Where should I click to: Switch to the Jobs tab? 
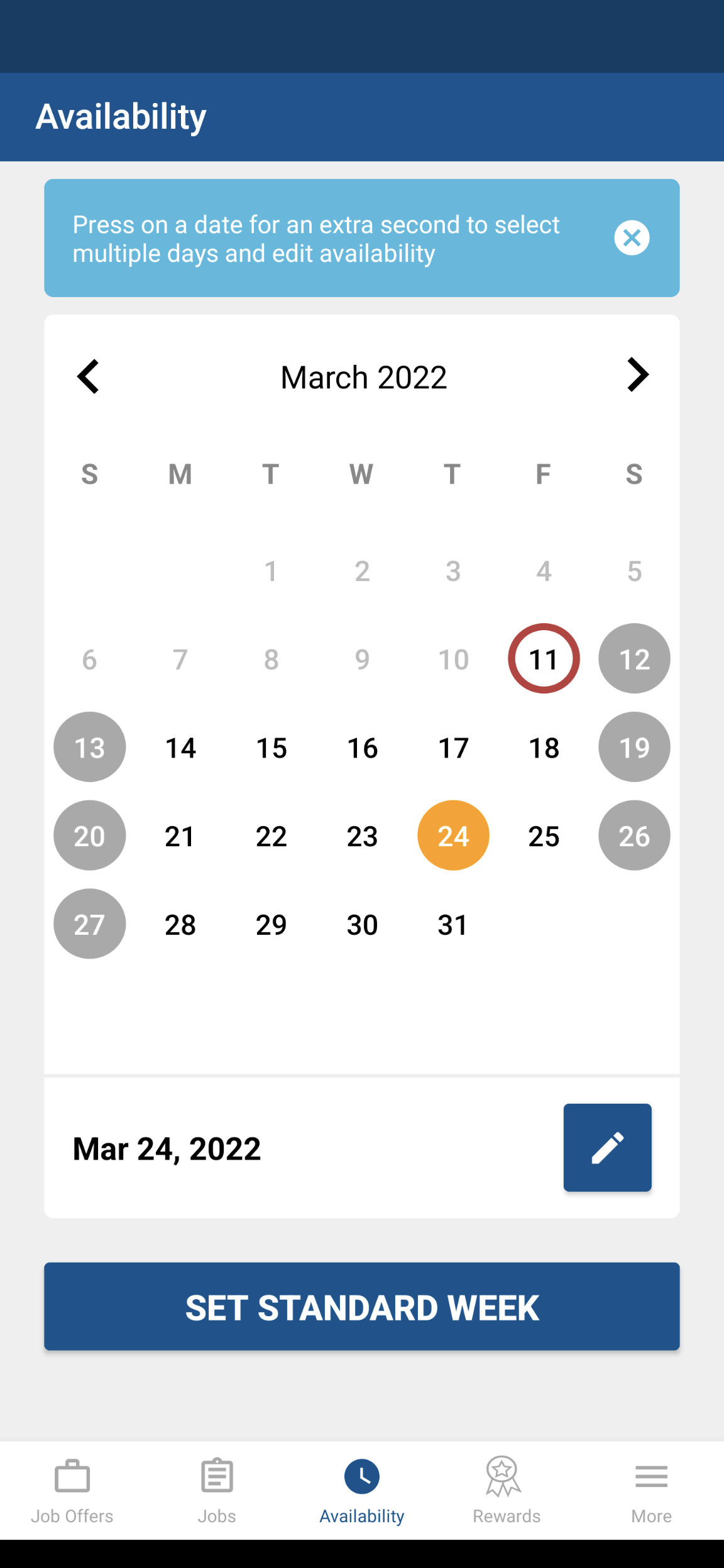tap(217, 1491)
